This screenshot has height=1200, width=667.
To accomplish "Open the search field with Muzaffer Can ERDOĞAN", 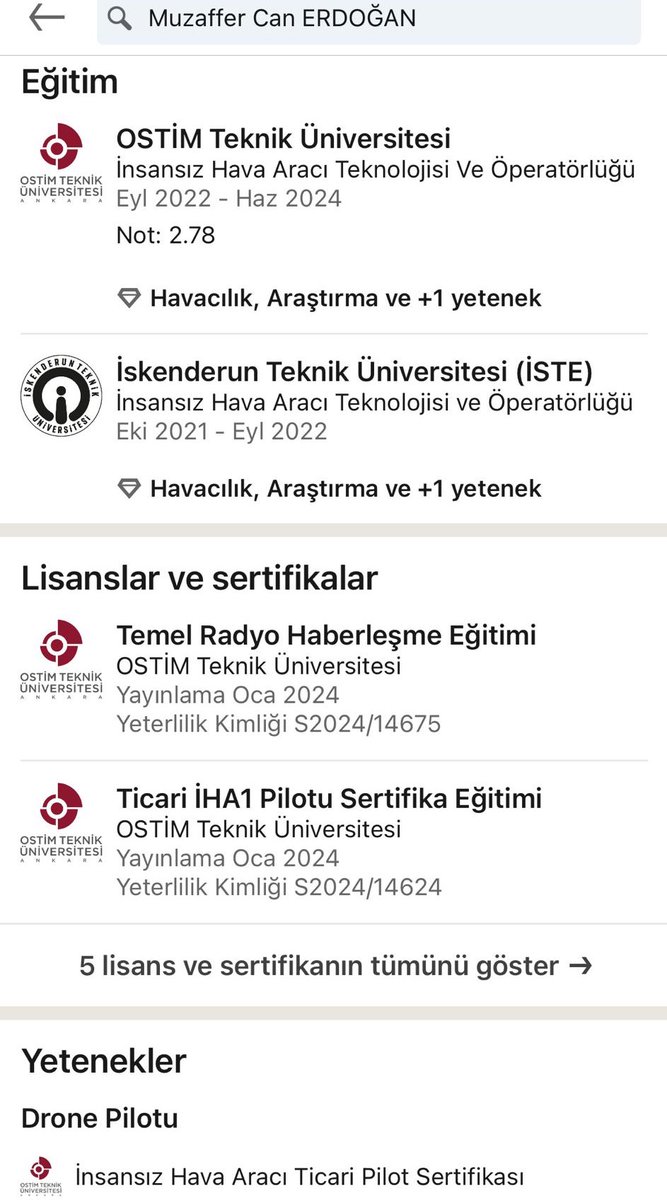I will [x=369, y=19].
